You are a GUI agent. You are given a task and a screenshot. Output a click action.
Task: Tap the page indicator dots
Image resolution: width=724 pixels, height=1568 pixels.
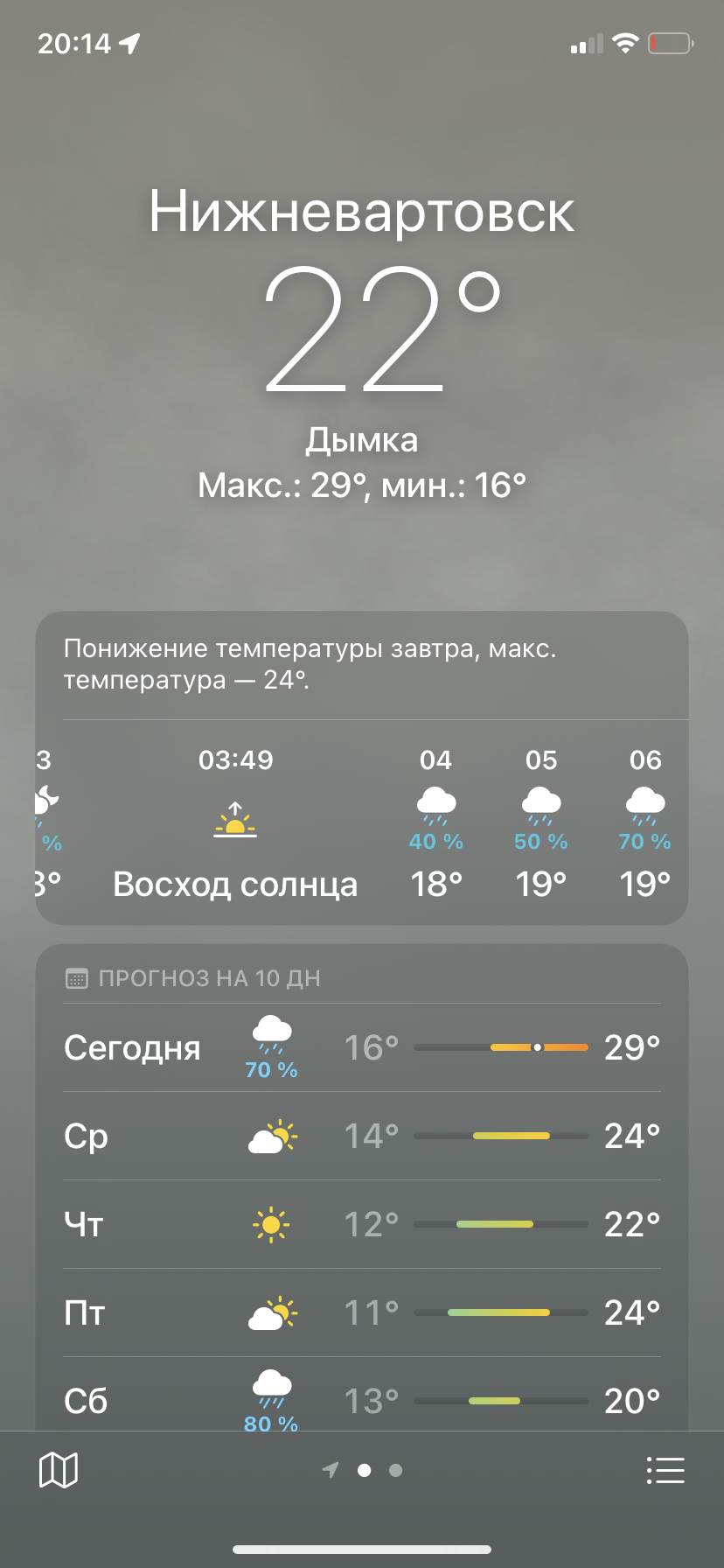pyautogui.click(x=362, y=1470)
